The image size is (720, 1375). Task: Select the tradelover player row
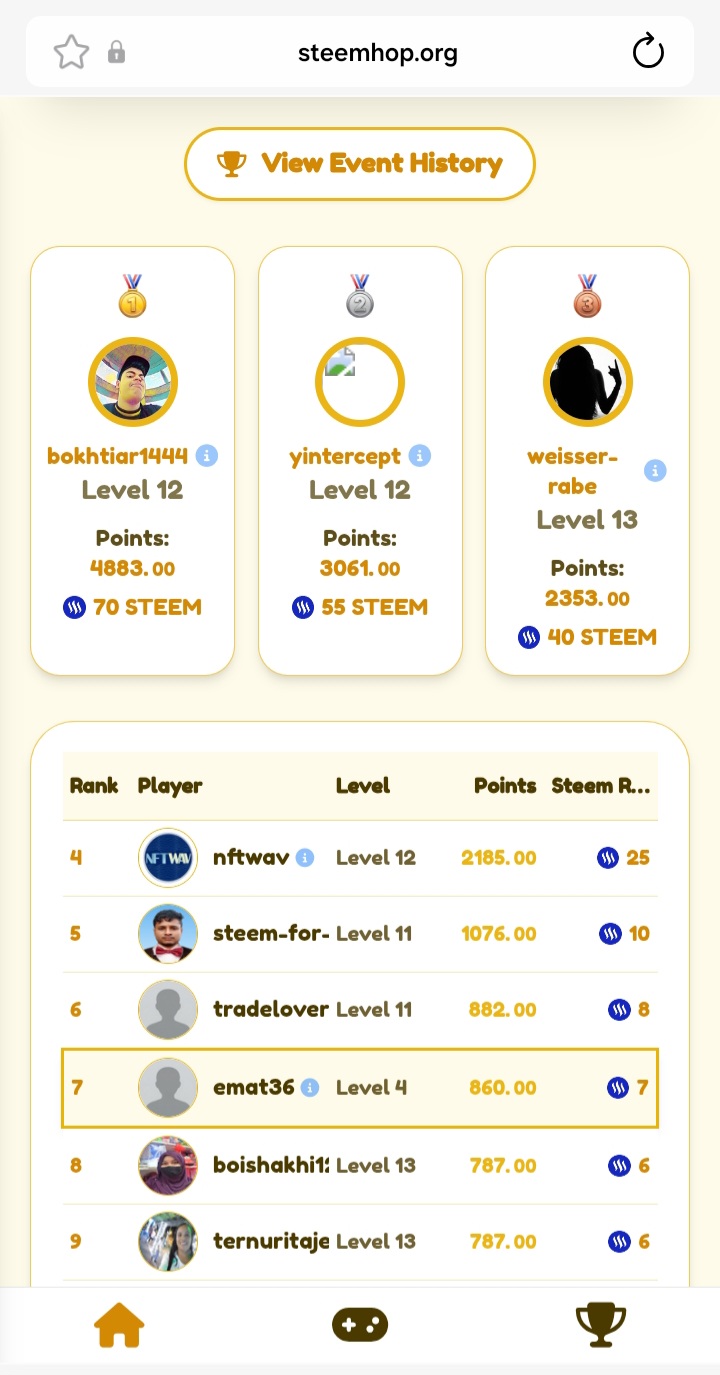tap(360, 1010)
